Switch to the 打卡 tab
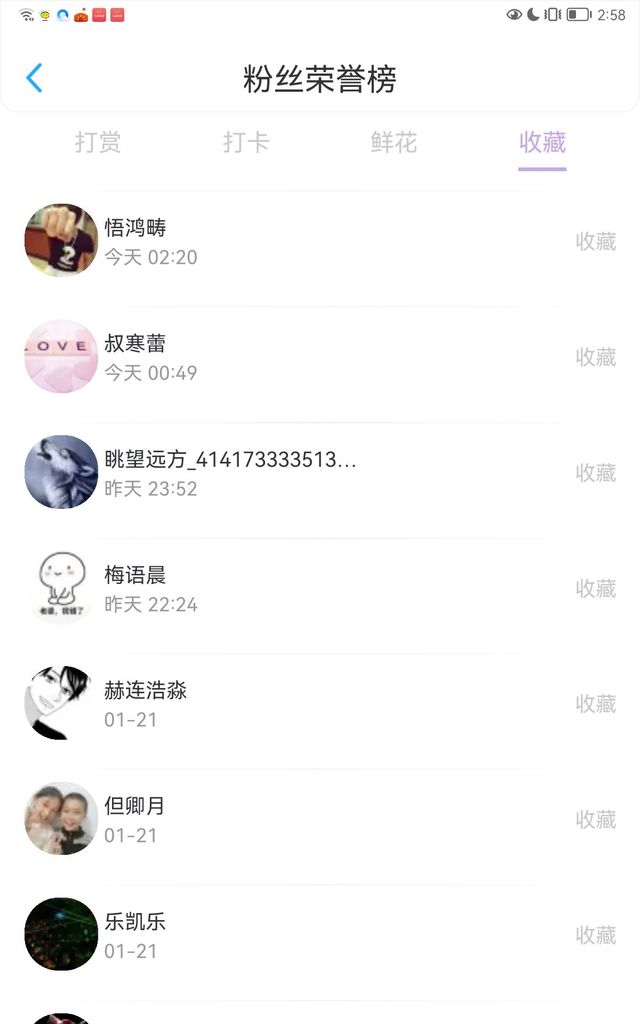The width and height of the screenshot is (640, 1024). tap(246, 142)
